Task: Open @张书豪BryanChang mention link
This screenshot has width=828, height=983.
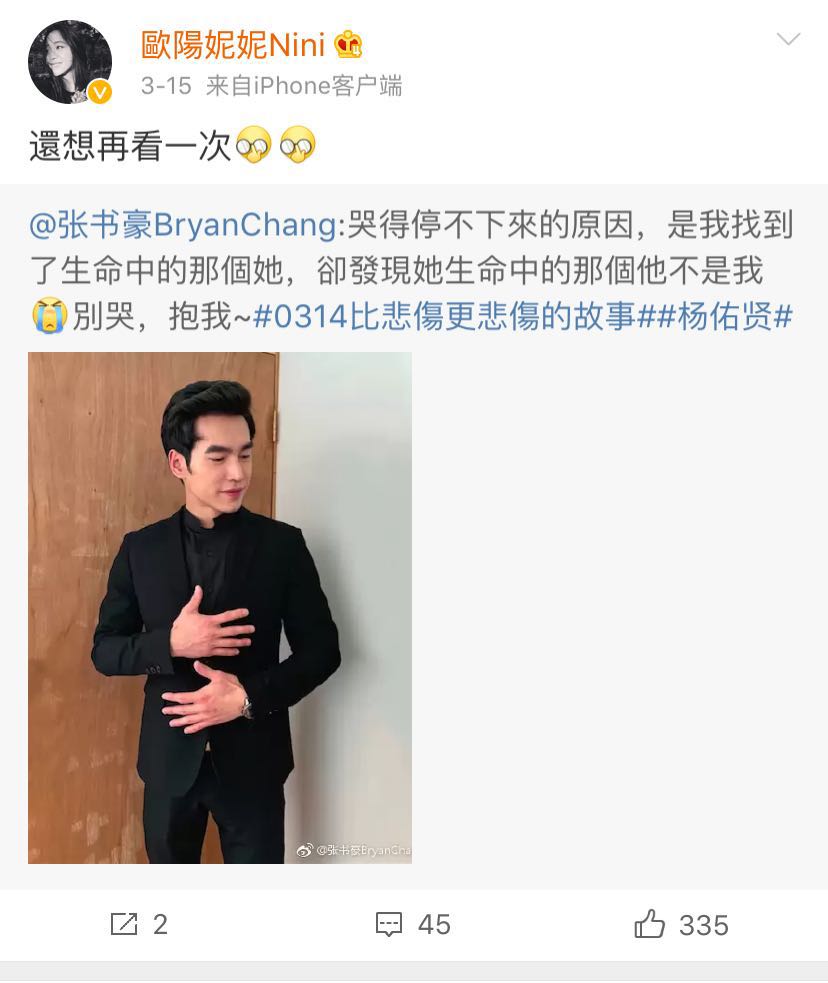Action: 182,226
